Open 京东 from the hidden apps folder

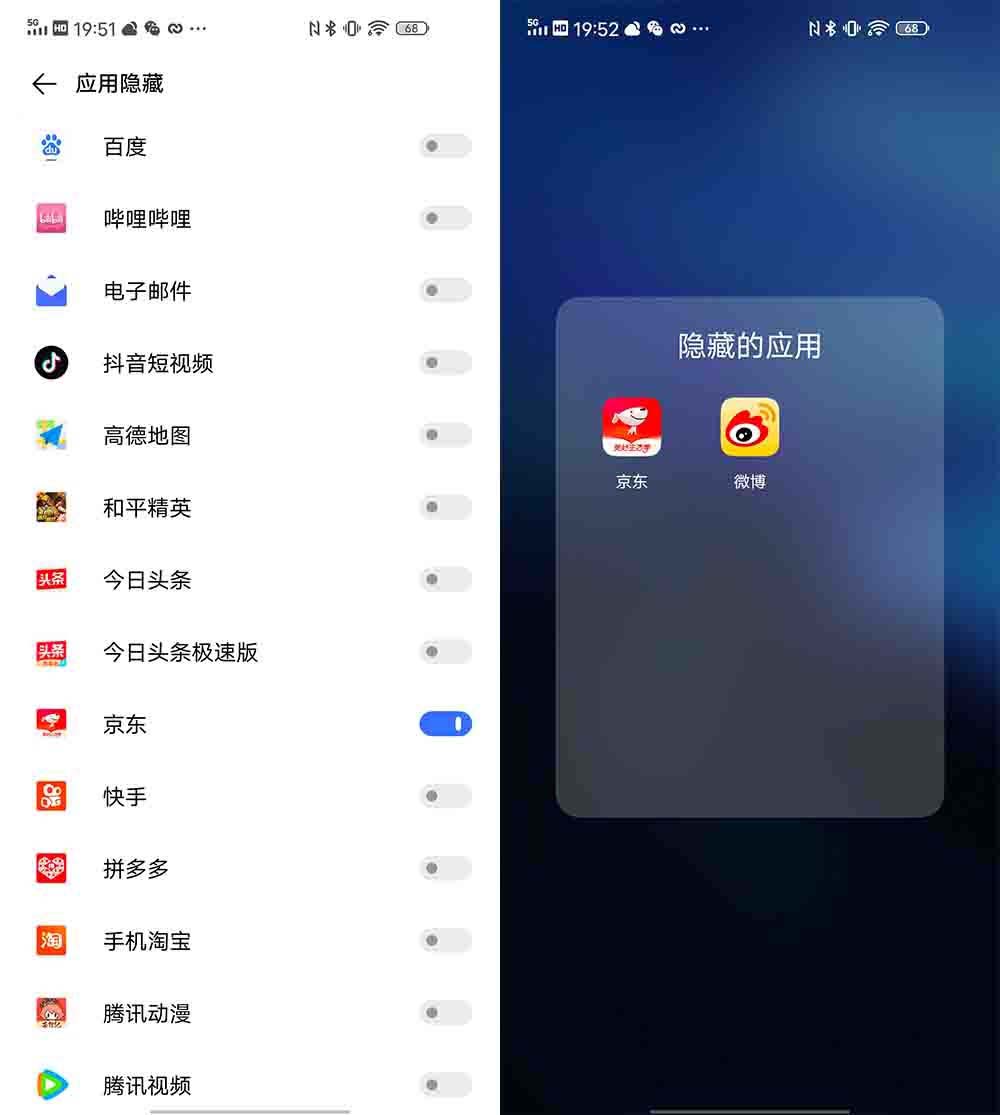631,427
